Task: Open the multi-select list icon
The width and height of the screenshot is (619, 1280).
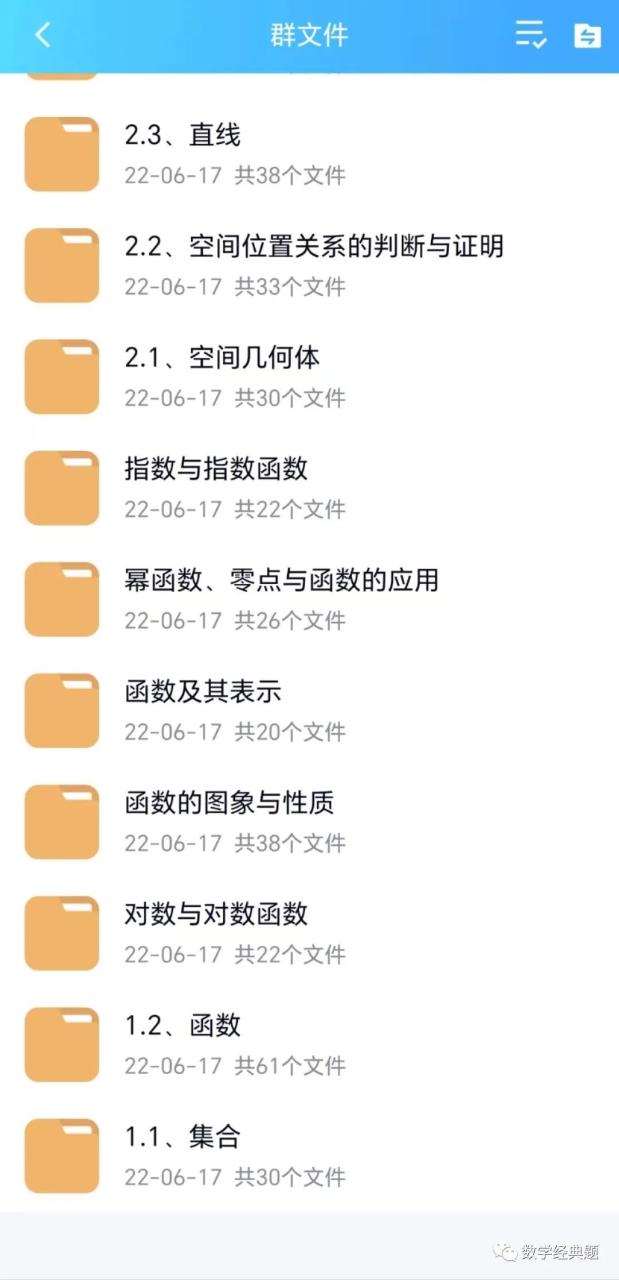Action: click(x=530, y=35)
